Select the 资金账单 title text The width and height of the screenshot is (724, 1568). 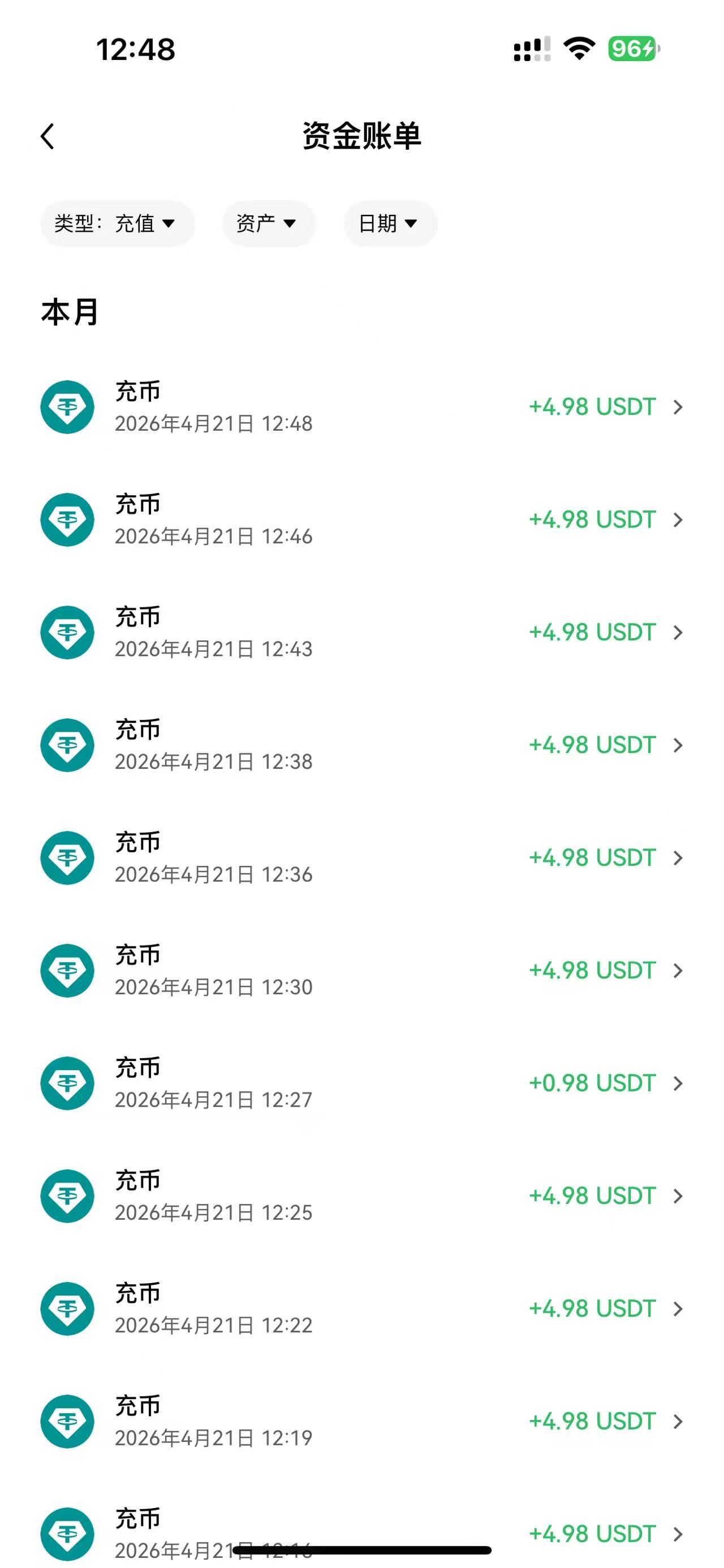pyautogui.click(x=361, y=137)
